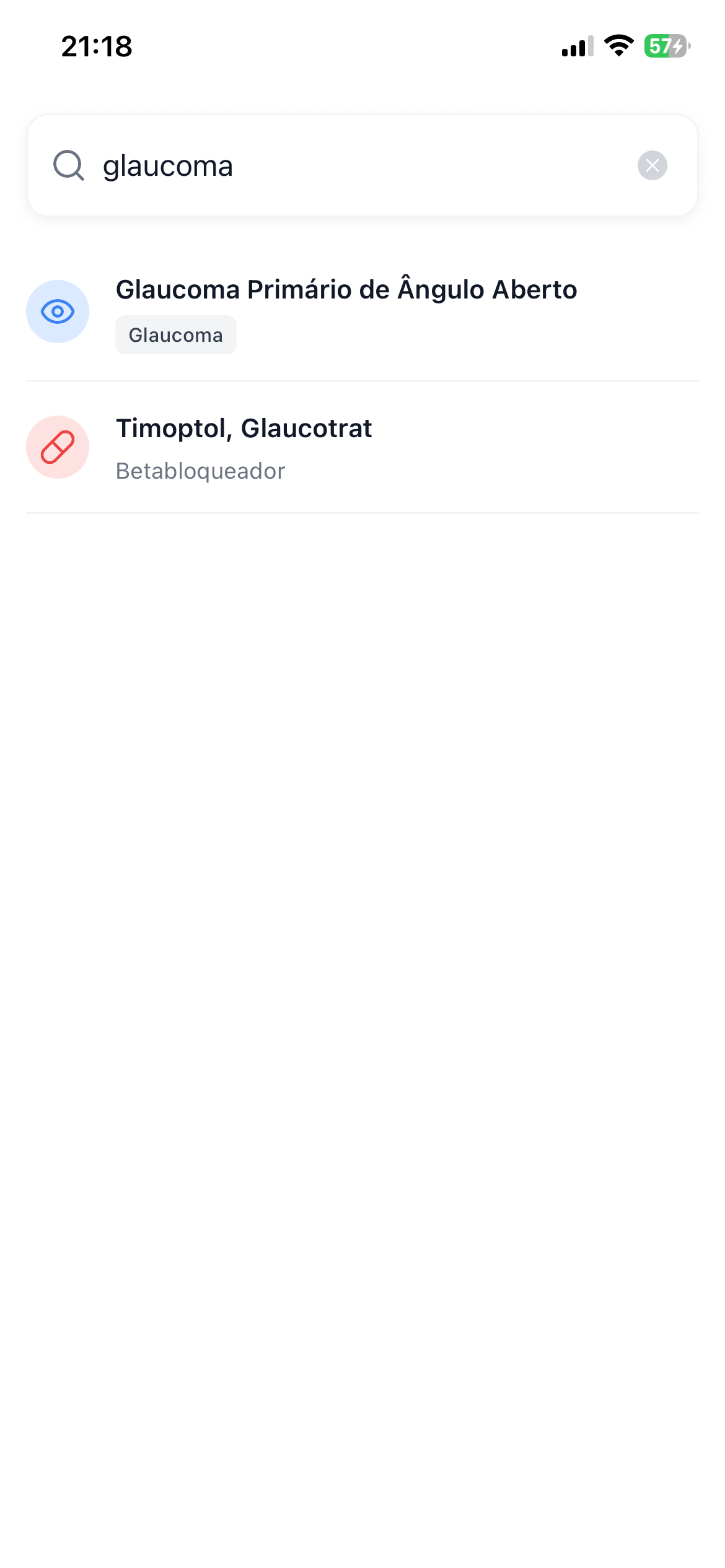Image resolution: width=725 pixels, height=1568 pixels.
Task: Tap the Betabloqueador class label
Action: 200,471
